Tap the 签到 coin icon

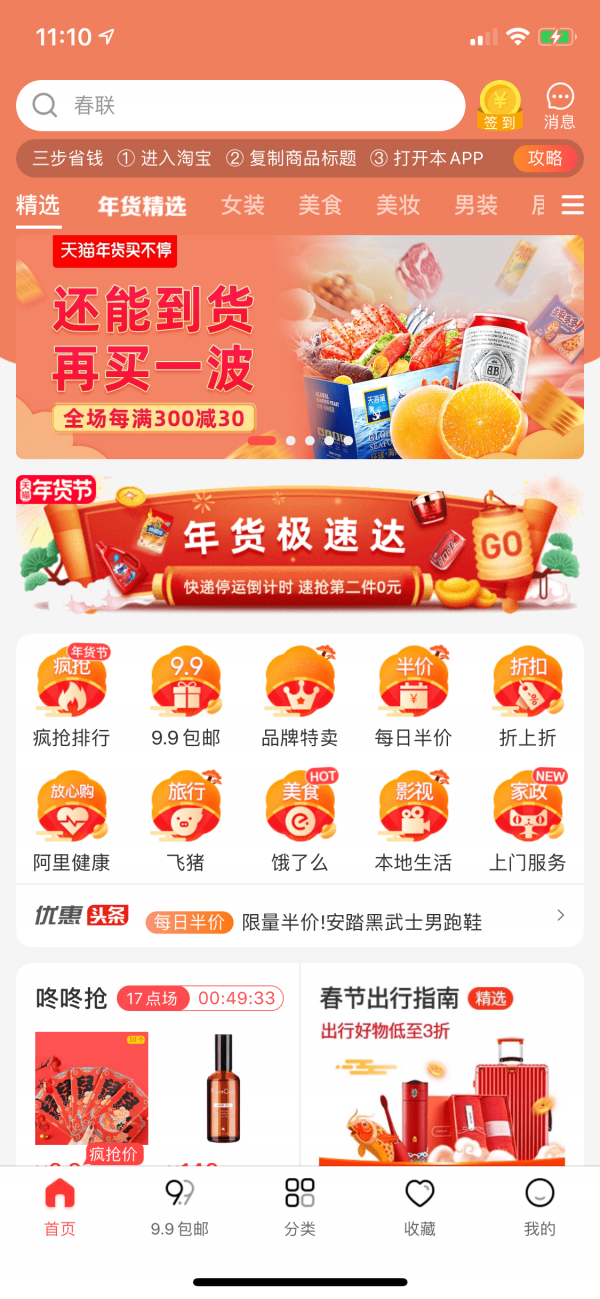pyautogui.click(x=500, y=106)
